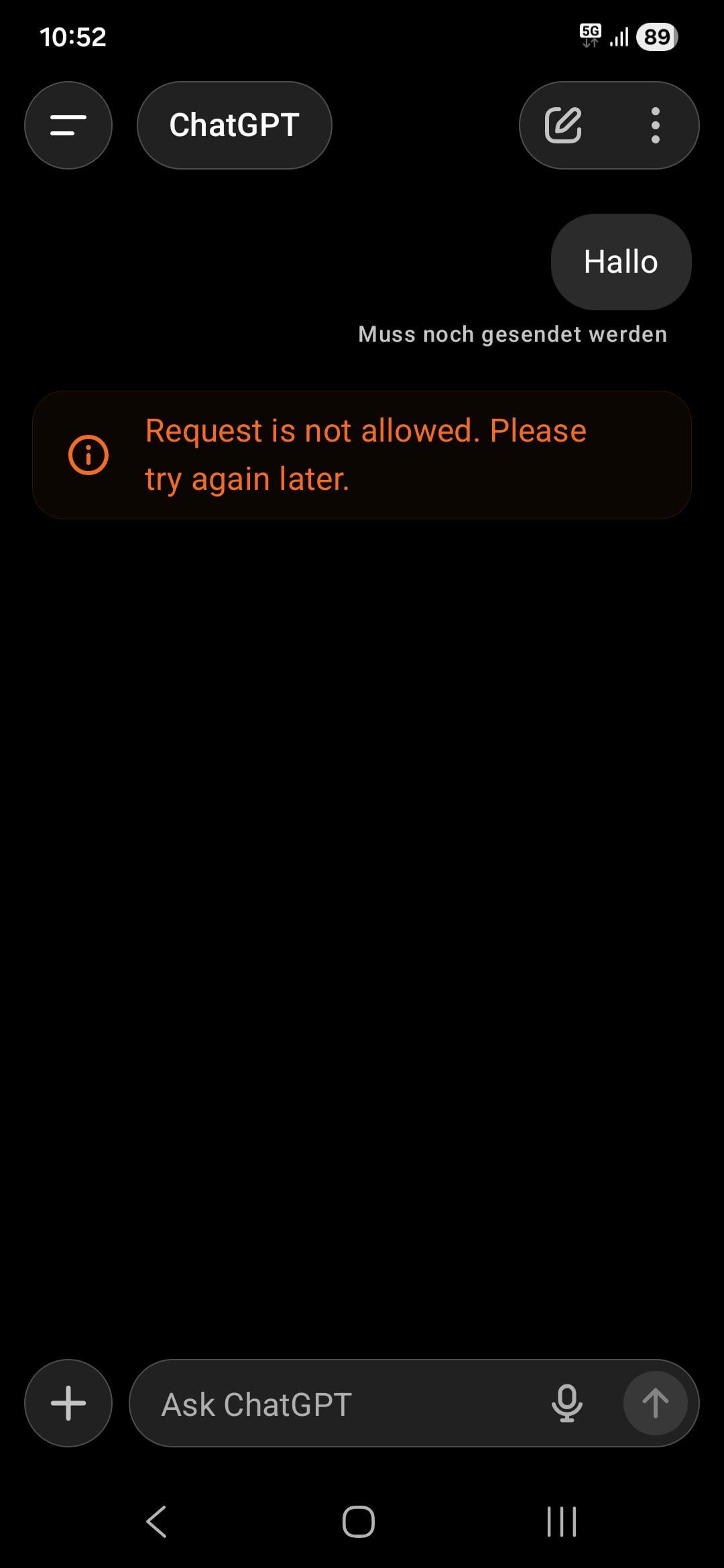Add an attachment with the plus button

tap(68, 1403)
